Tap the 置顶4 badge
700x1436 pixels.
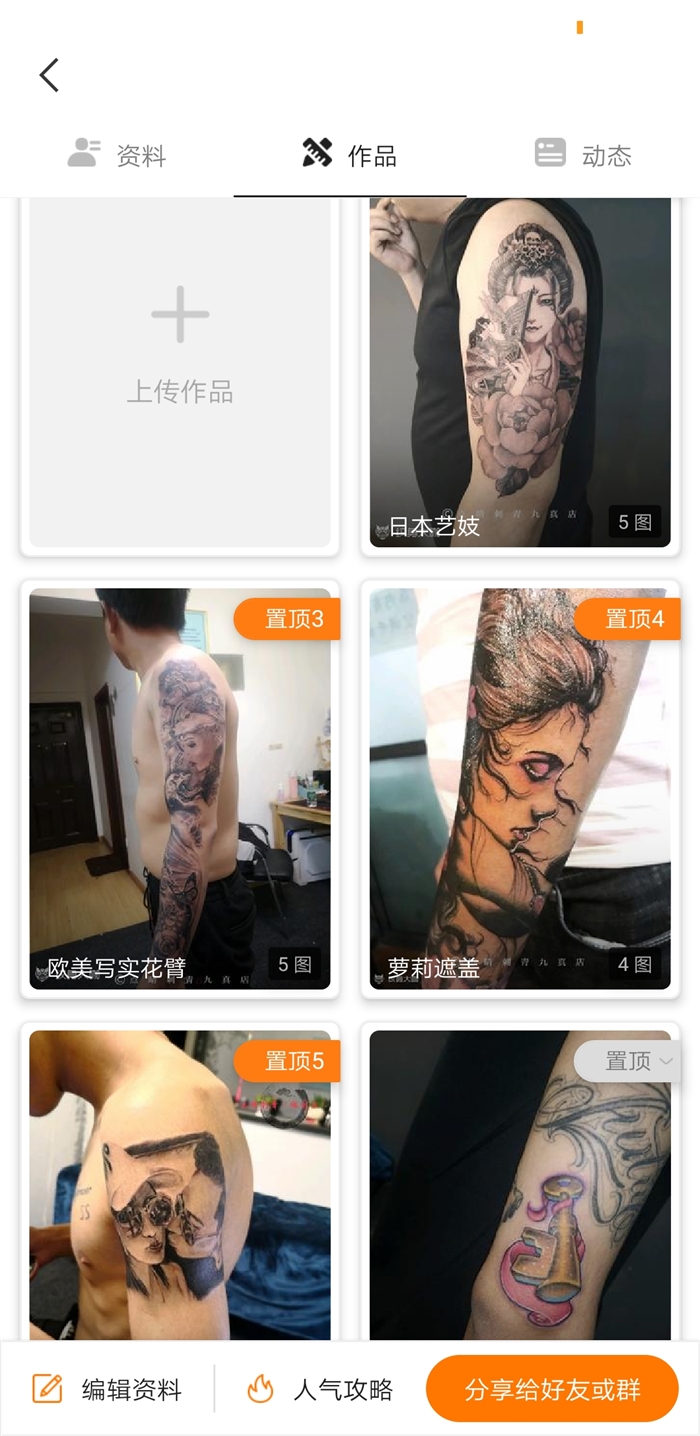627,619
